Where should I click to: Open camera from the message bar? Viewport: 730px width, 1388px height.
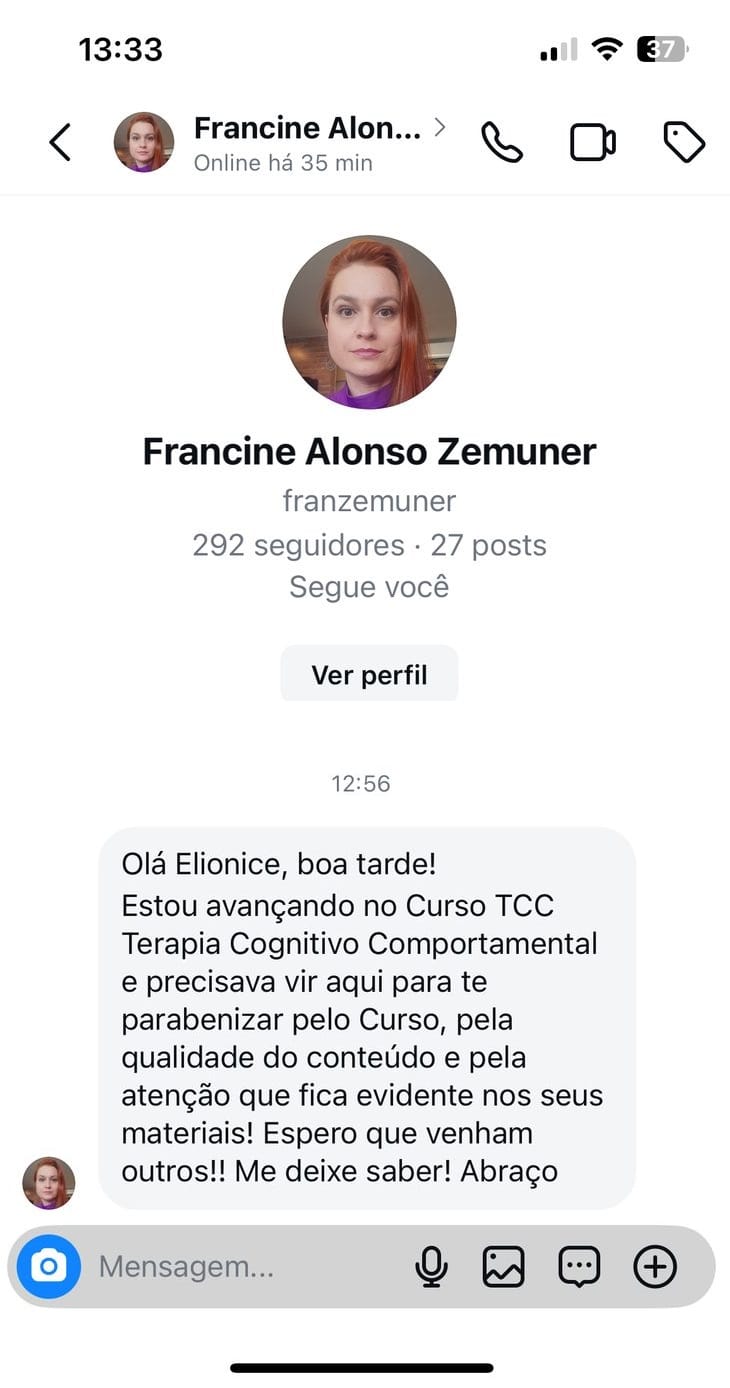49,1267
